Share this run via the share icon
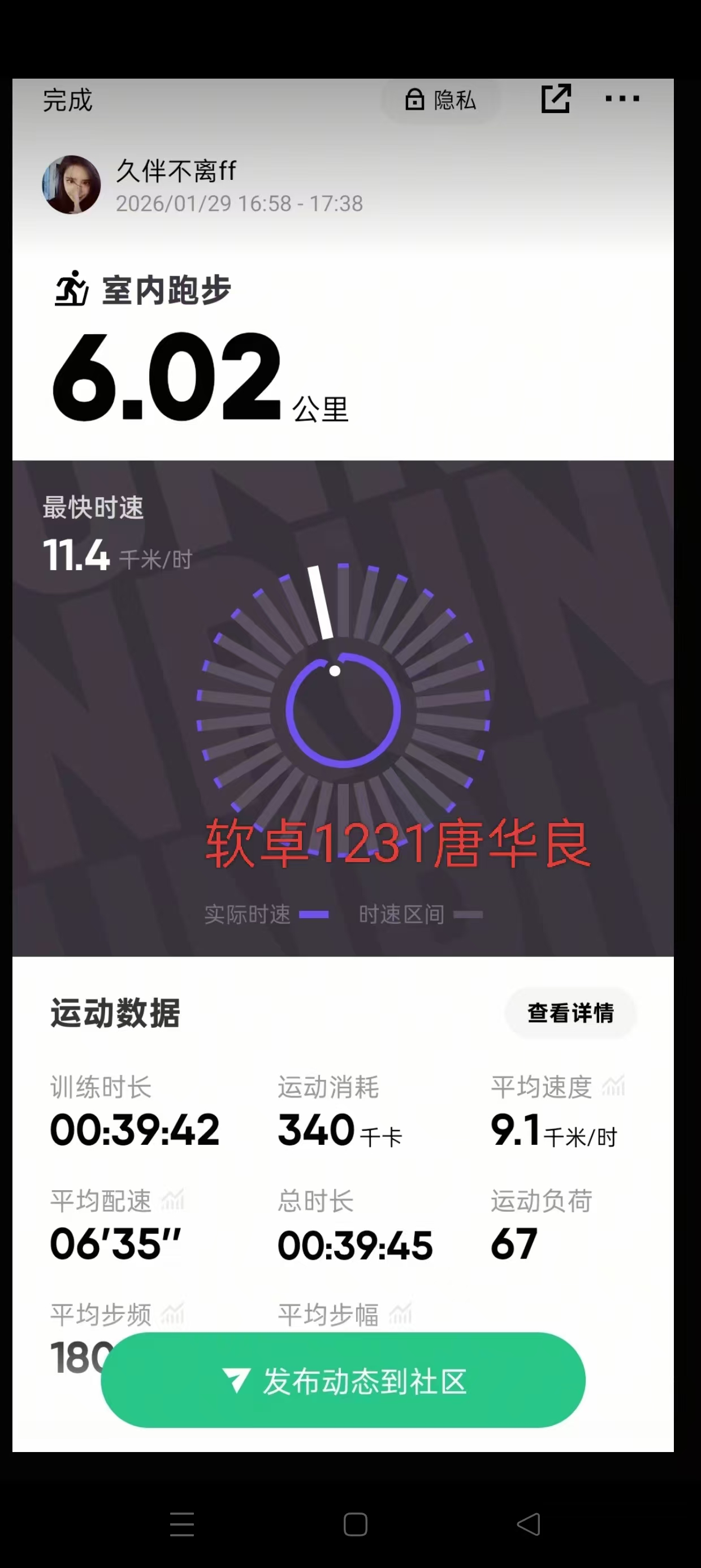This screenshot has height=1568, width=701. (x=556, y=98)
